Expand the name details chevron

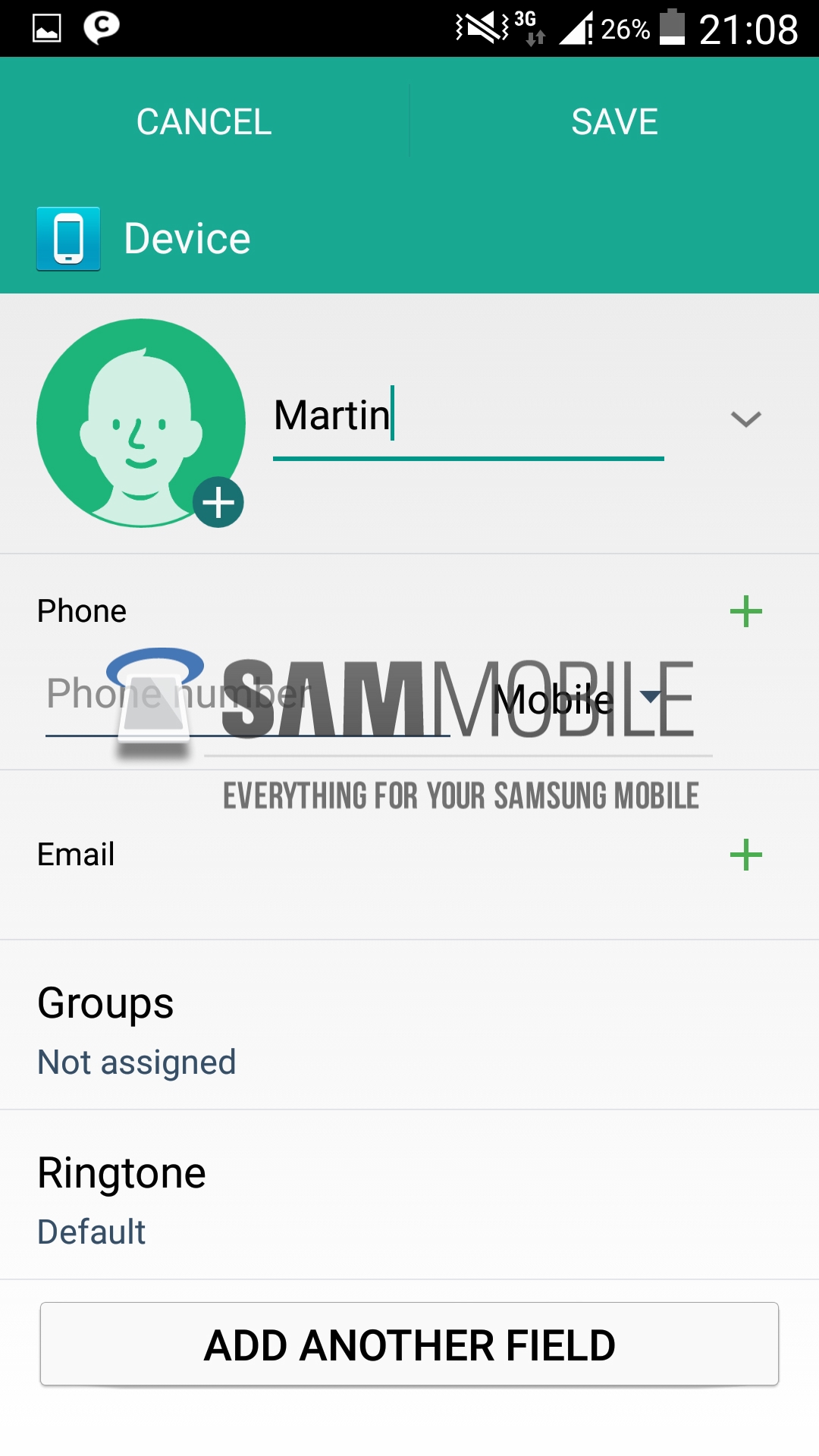pos(745,419)
